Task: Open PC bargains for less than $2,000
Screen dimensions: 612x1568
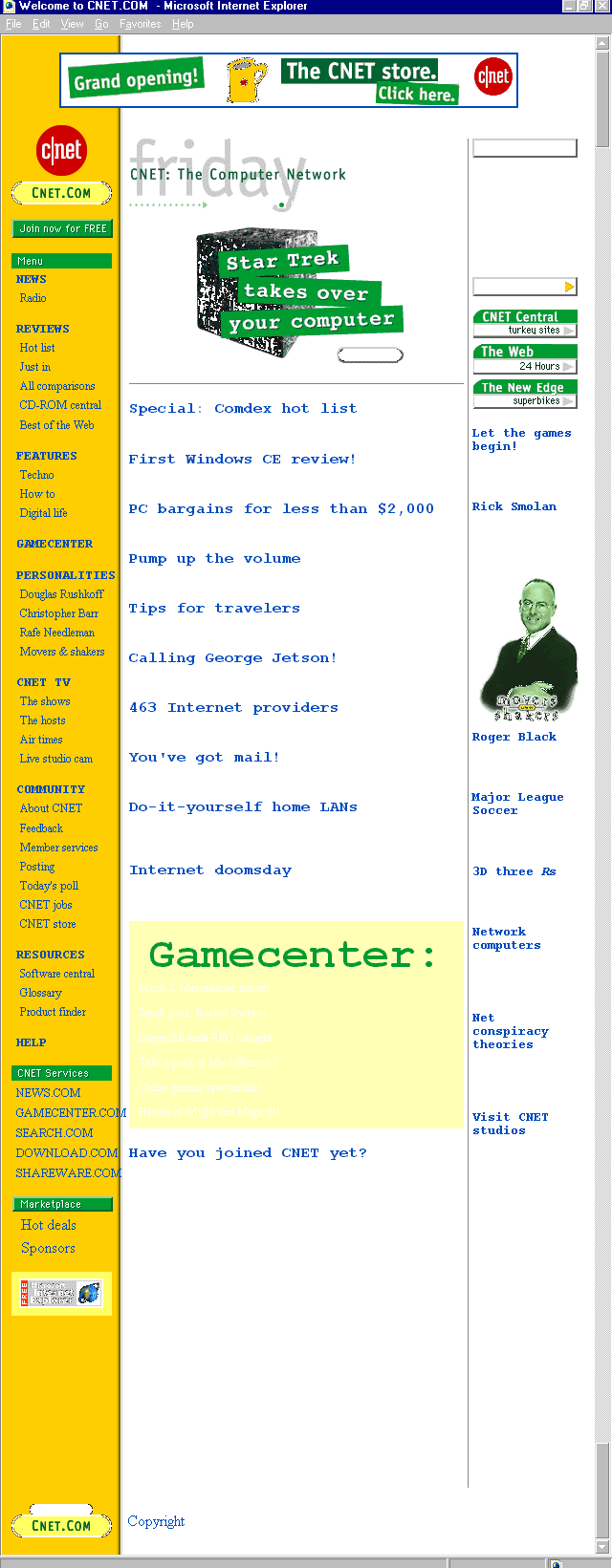Action: coord(281,508)
